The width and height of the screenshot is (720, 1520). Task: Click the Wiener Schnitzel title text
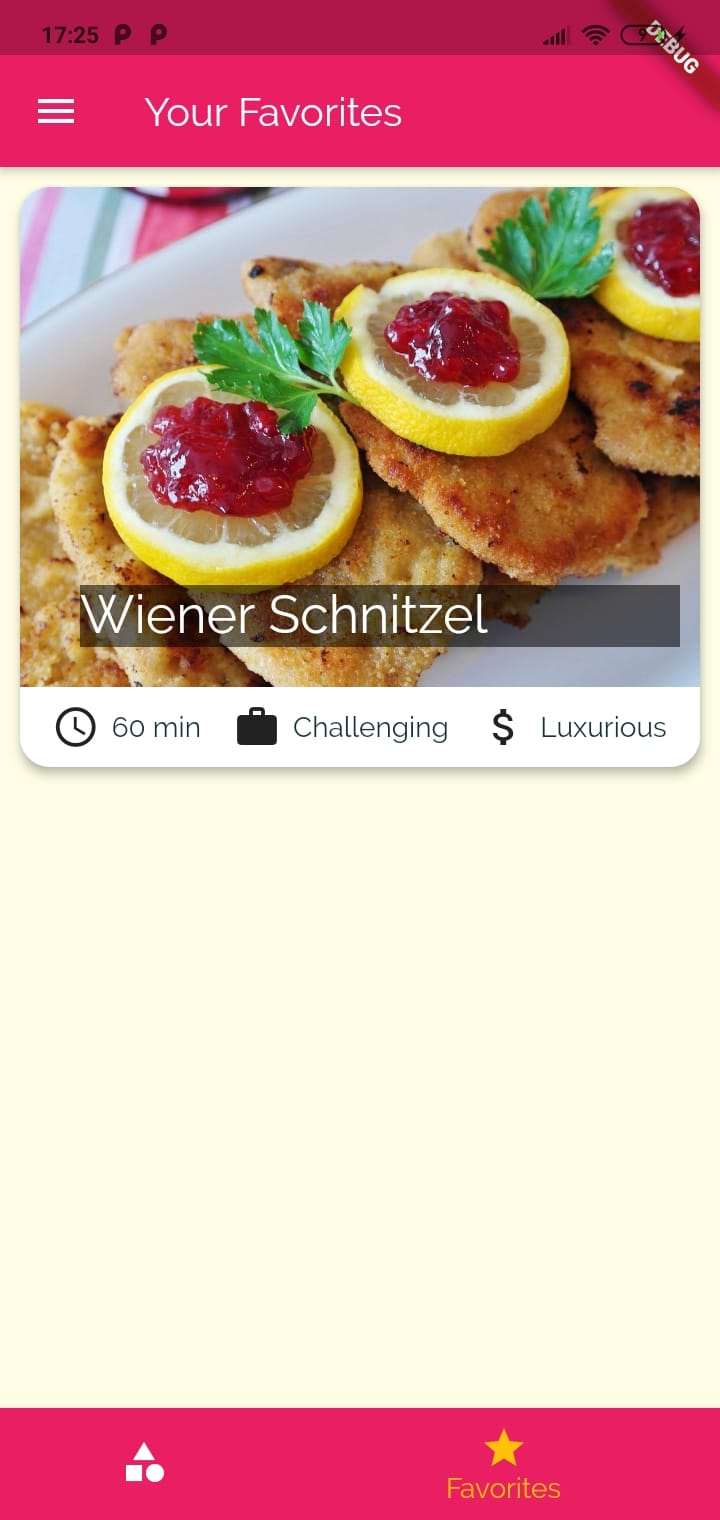[286, 616]
